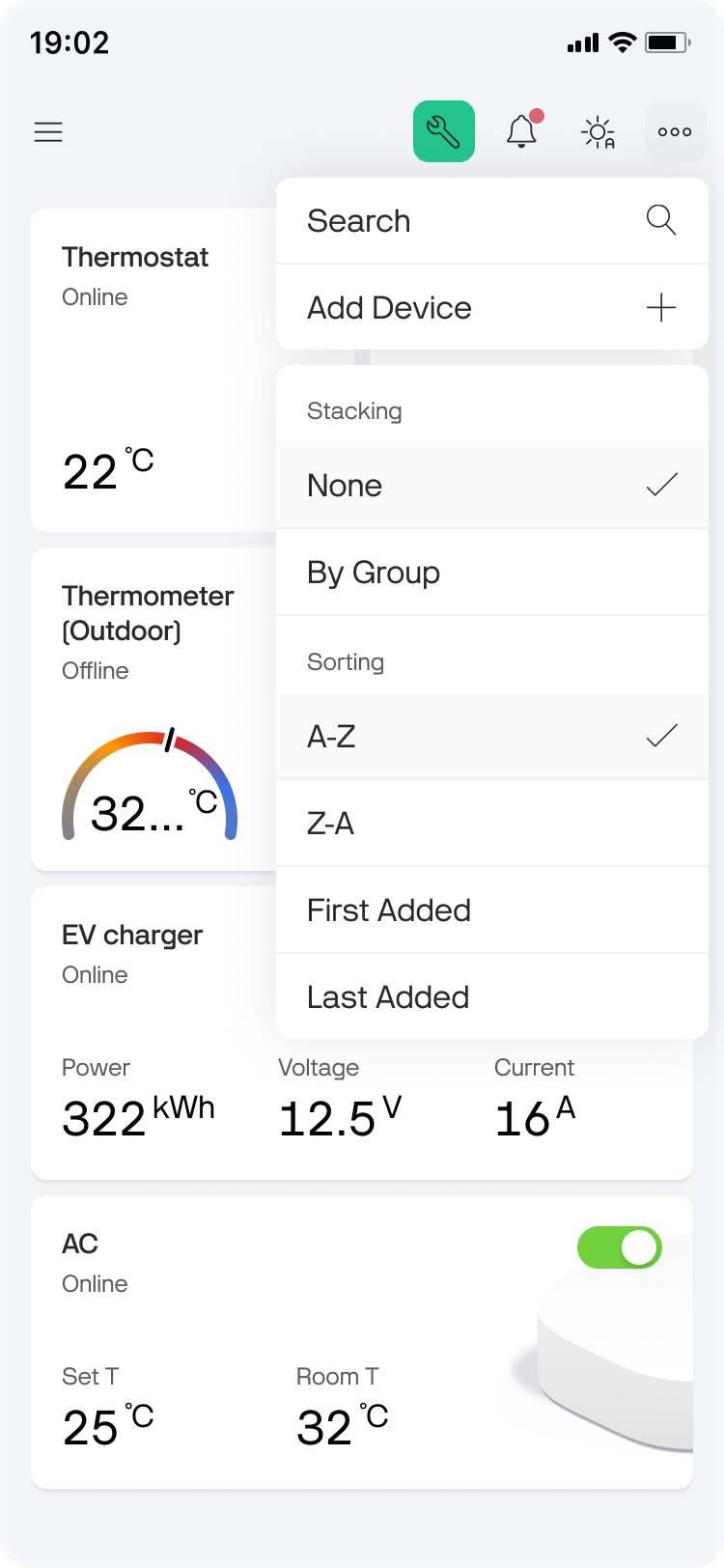The height and width of the screenshot is (1568, 724).
Task: Sort devices Z-A
Action: (492, 823)
